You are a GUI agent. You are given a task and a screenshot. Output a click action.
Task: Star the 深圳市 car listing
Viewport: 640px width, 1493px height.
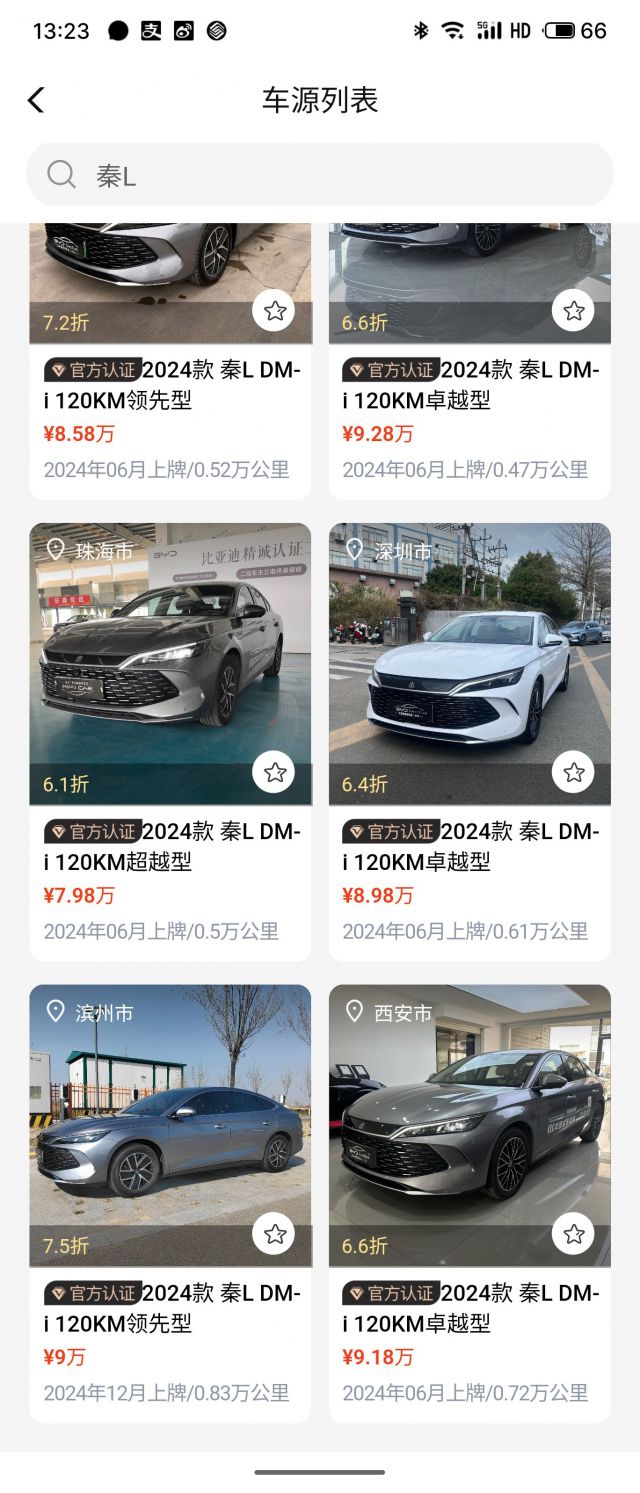574,772
